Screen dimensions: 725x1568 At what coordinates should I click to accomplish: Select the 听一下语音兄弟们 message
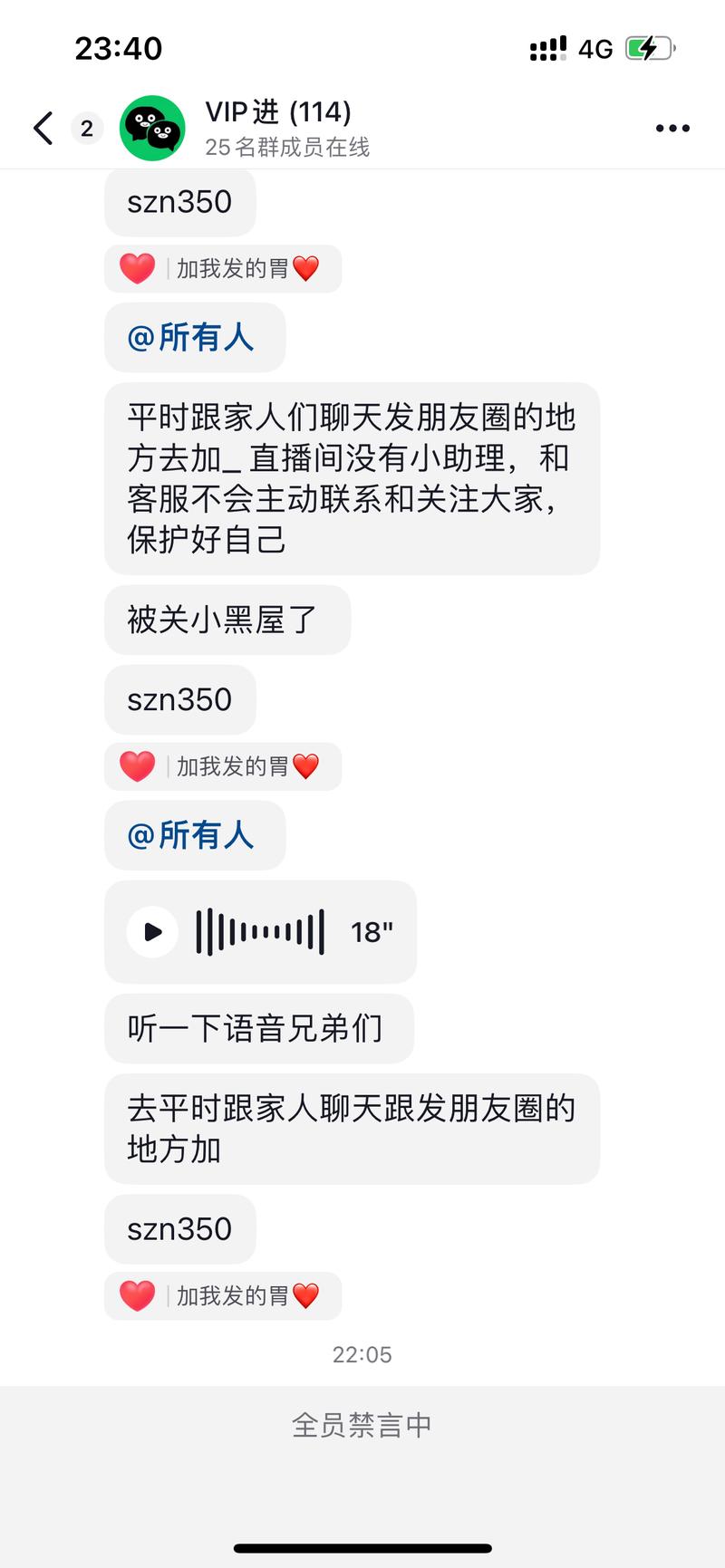pos(258,1028)
